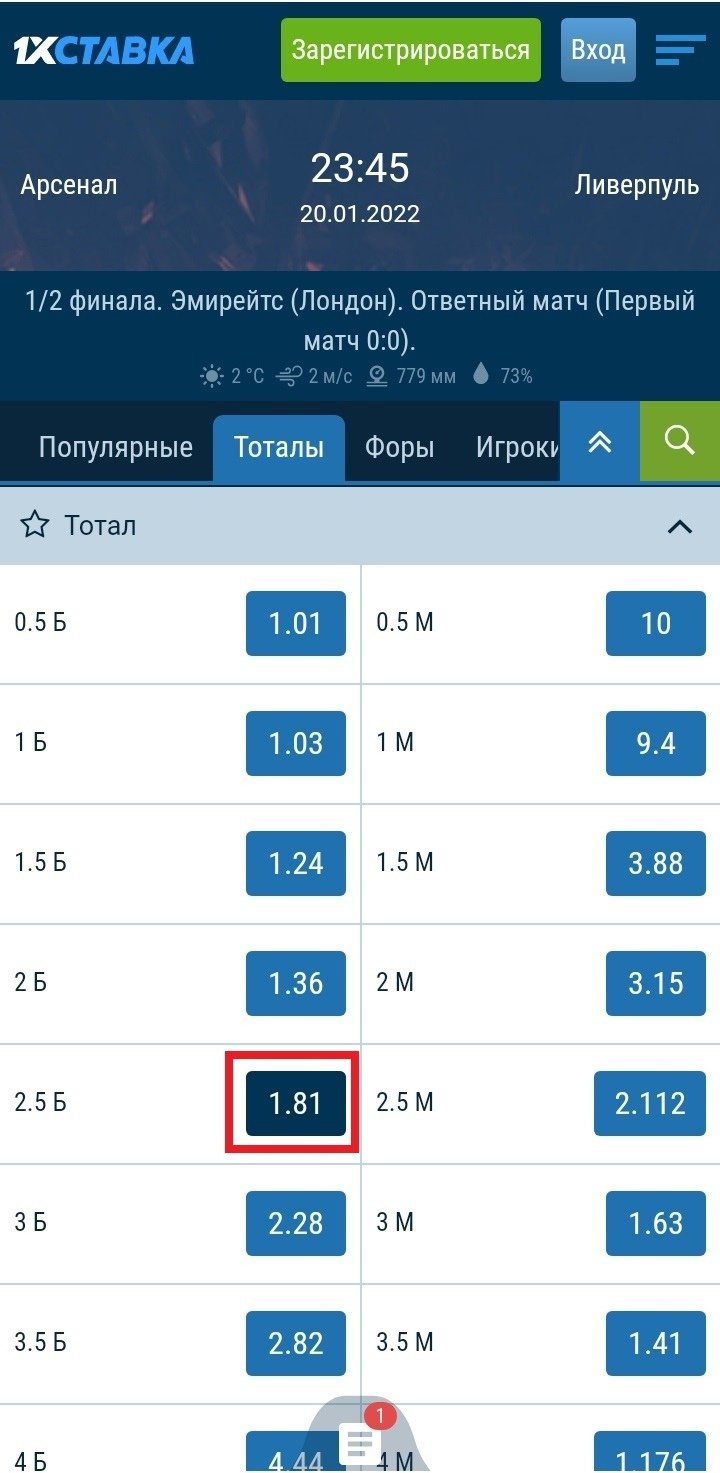Open the hamburger menu
720x1473 pixels.
pyautogui.click(x=680, y=50)
